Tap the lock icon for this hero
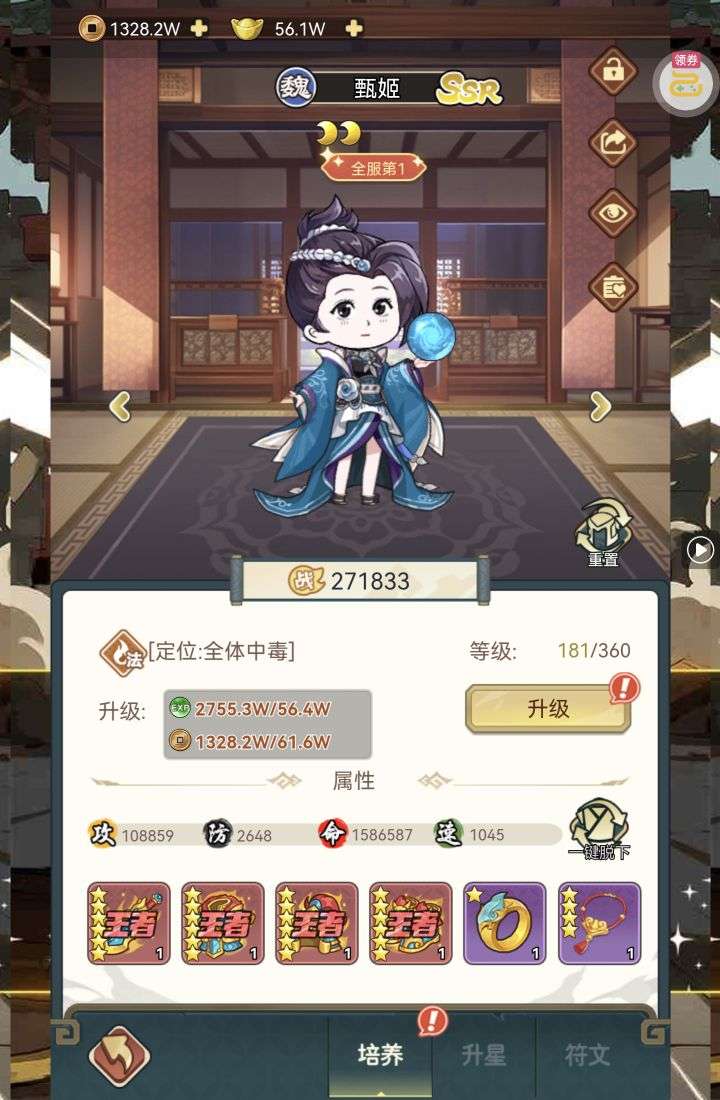720x1100 pixels. click(612, 71)
